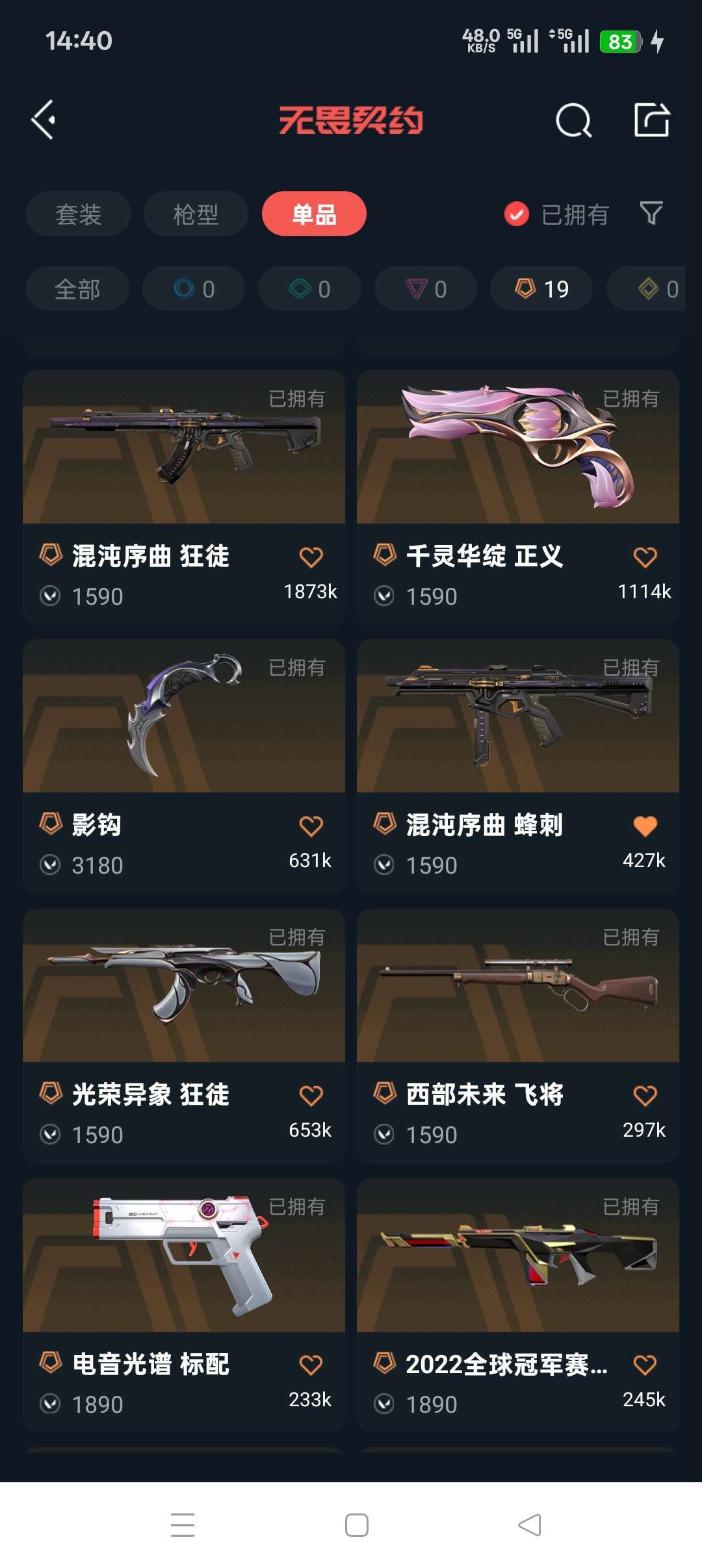
Task: Uncheck the 已拥有 filter
Action: pyautogui.click(x=517, y=214)
